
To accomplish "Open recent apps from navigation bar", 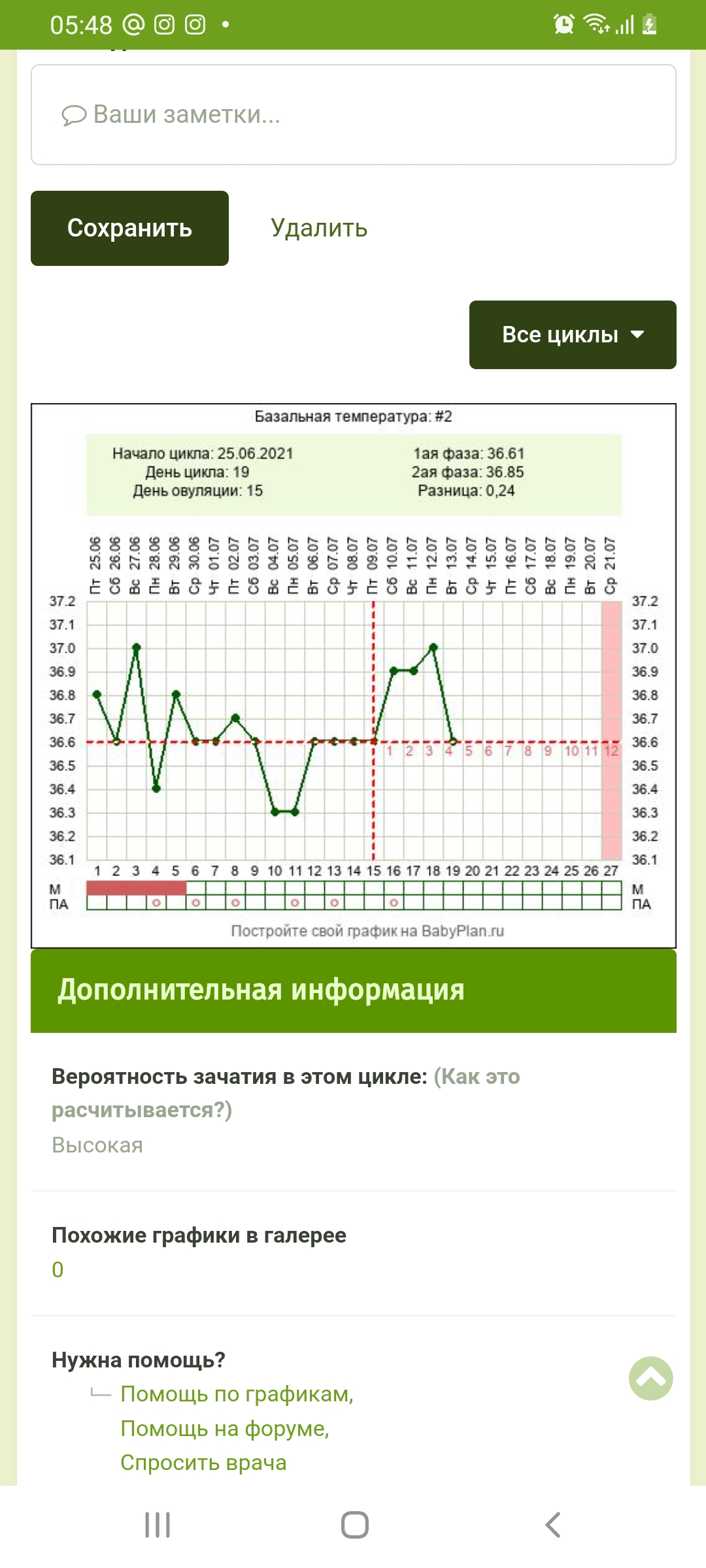I will (x=158, y=1525).
